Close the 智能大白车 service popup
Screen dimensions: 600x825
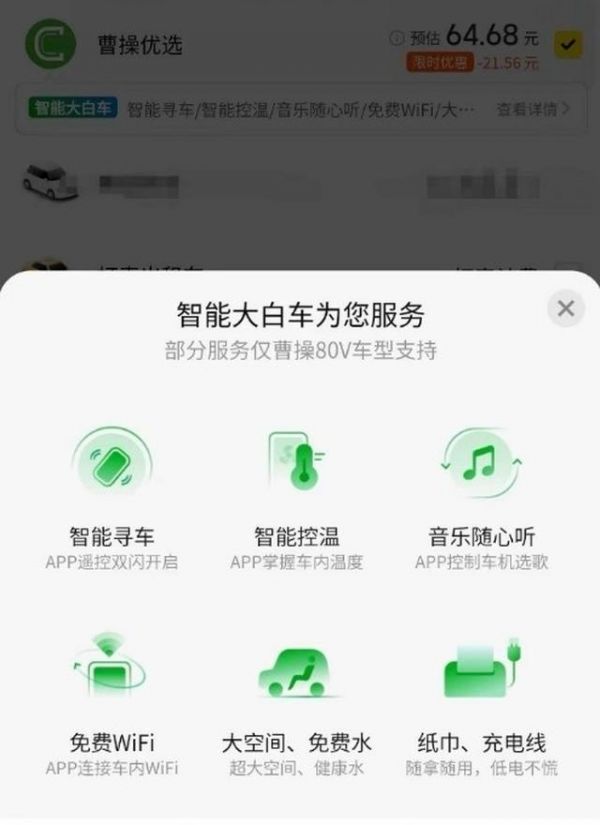565,309
